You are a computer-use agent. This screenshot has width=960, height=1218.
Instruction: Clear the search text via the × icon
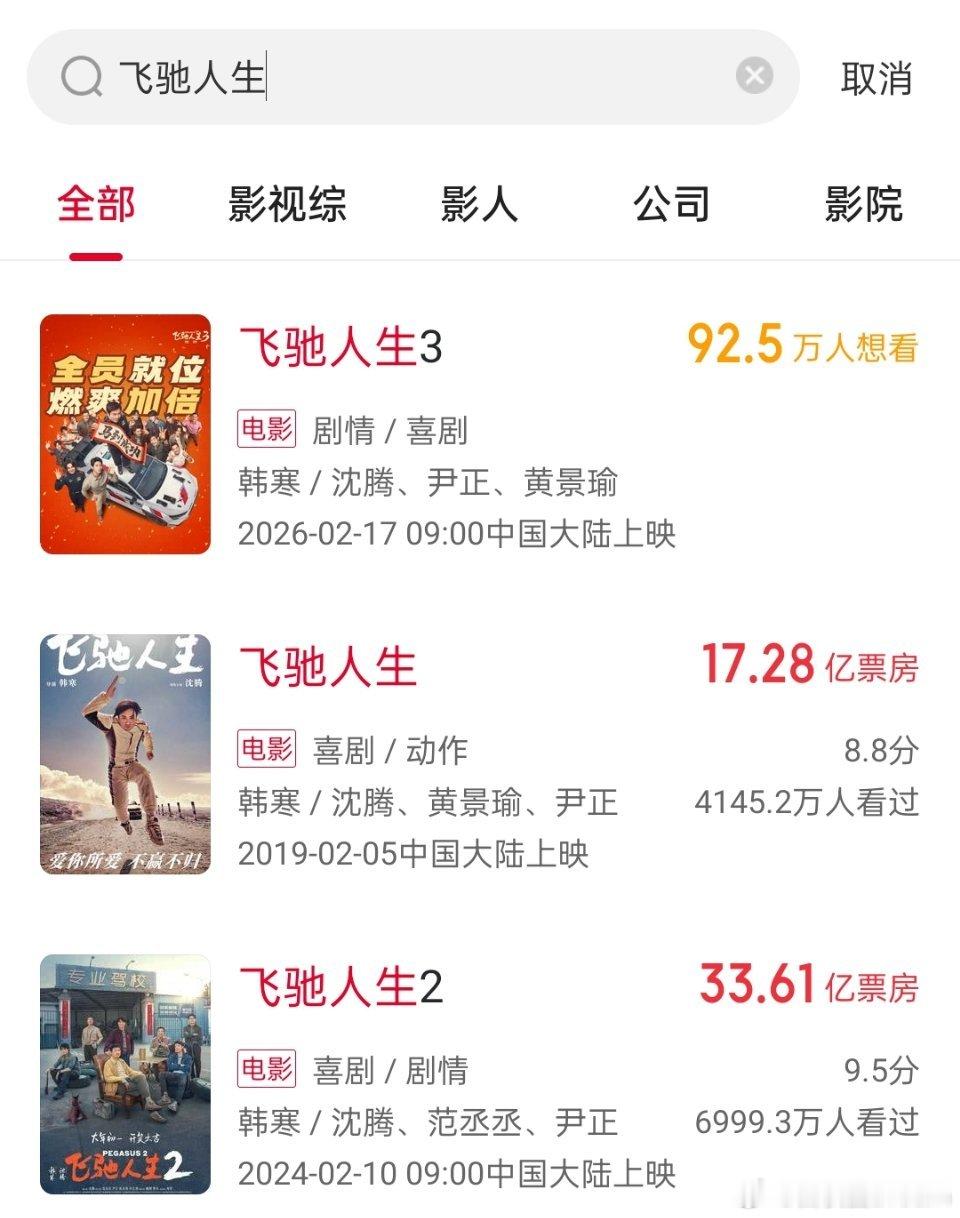tap(755, 76)
